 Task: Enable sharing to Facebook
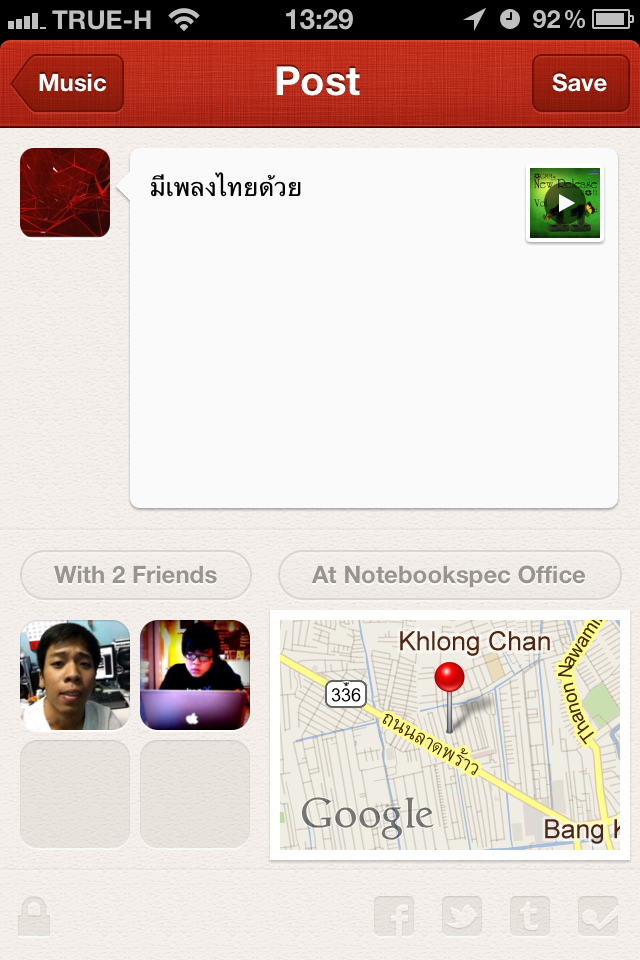tap(394, 916)
